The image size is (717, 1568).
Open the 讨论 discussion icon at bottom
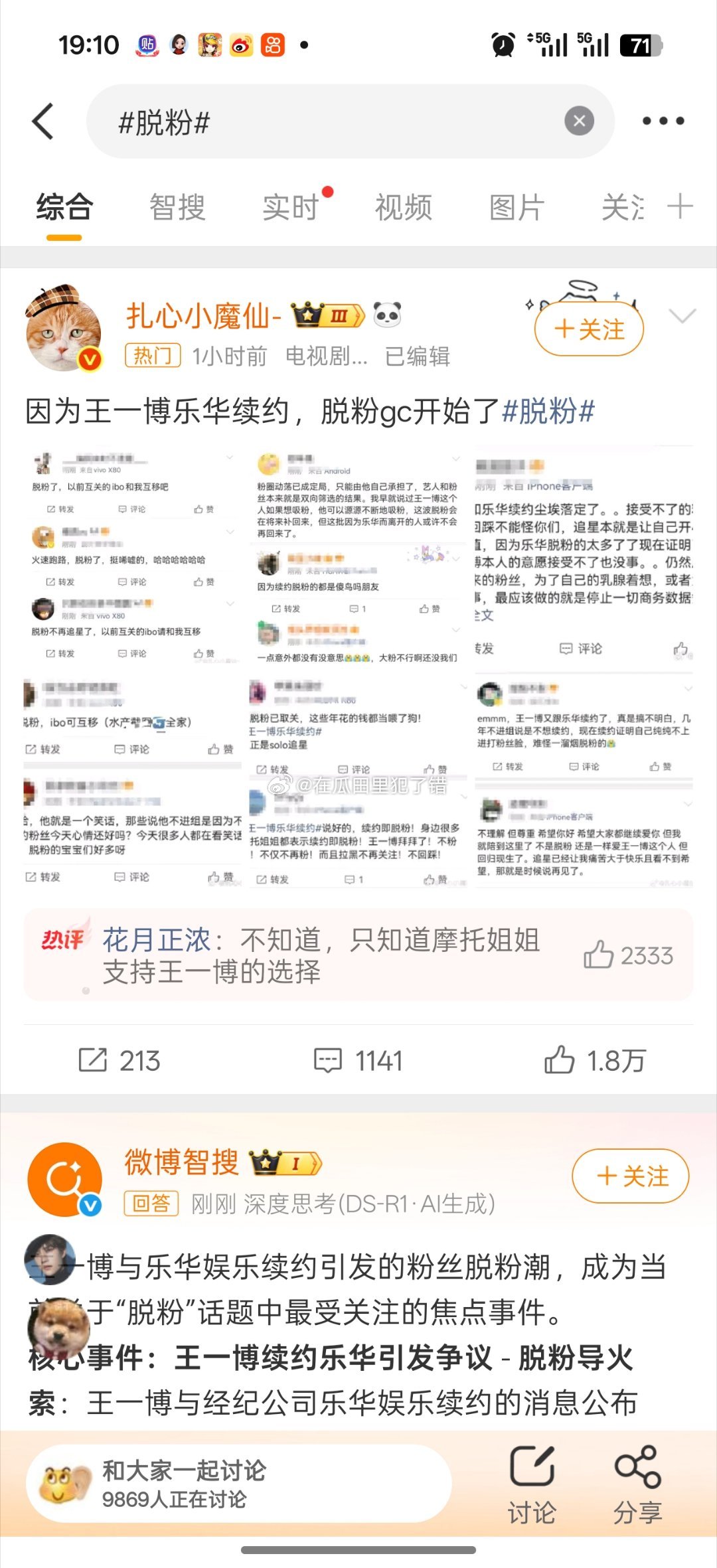pos(532,1474)
